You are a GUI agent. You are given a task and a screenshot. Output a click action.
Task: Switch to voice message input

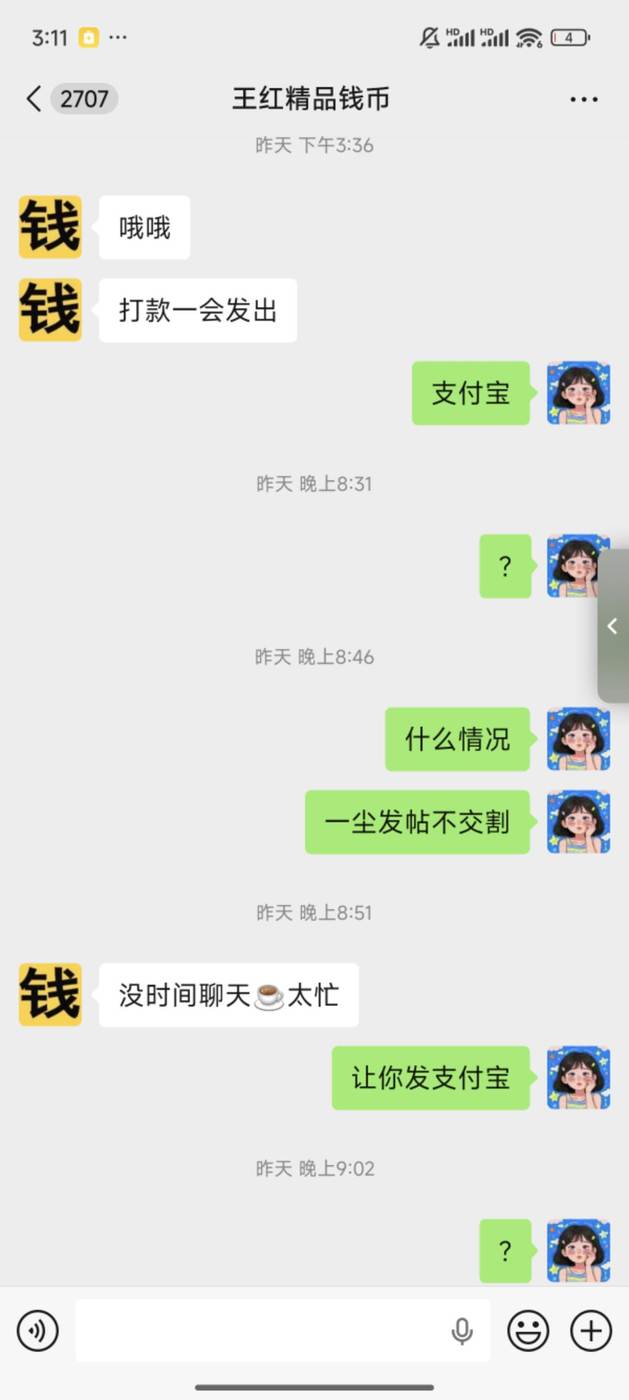pyautogui.click(x=38, y=1331)
